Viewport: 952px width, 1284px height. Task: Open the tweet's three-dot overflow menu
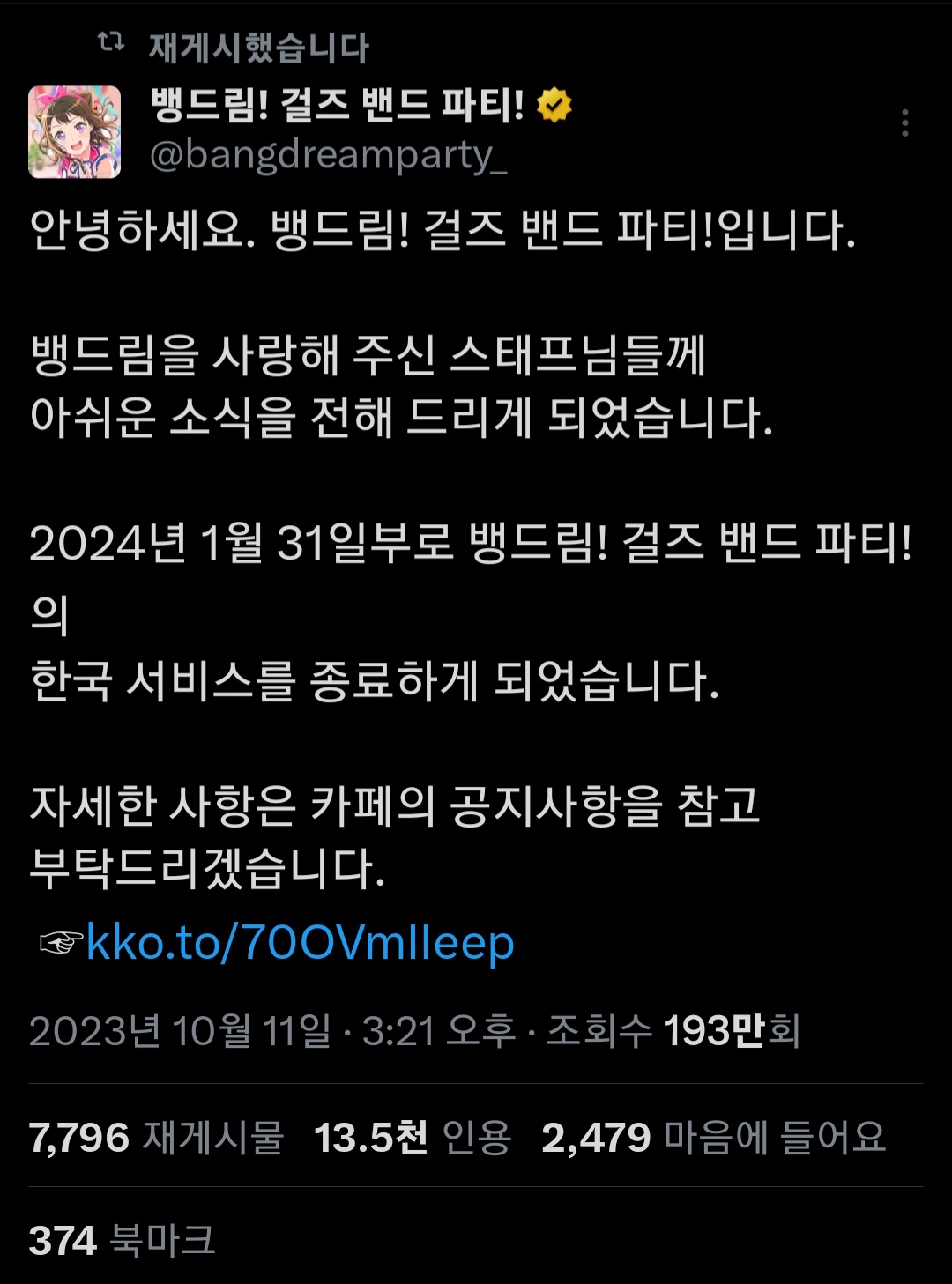click(x=904, y=123)
